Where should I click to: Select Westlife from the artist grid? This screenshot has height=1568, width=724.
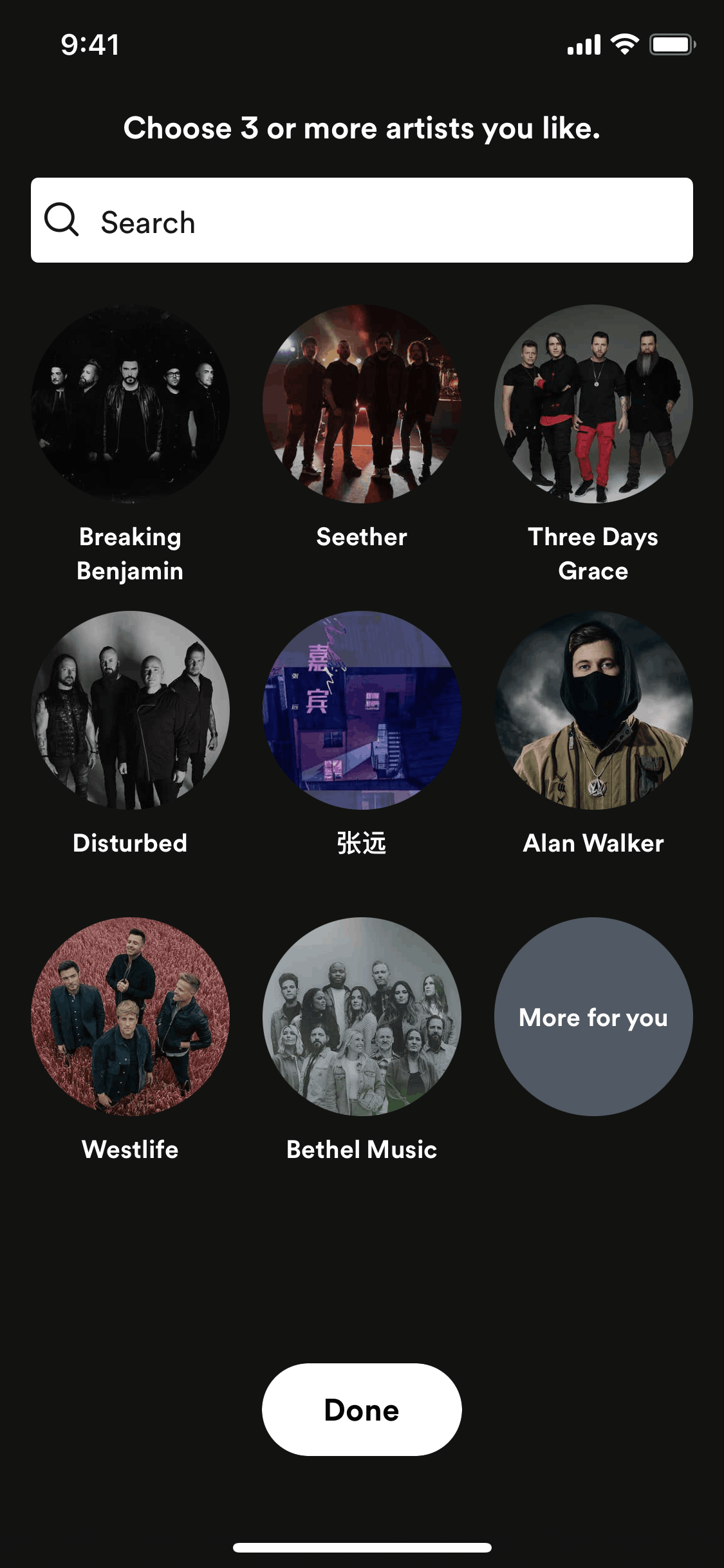click(130, 1016)
